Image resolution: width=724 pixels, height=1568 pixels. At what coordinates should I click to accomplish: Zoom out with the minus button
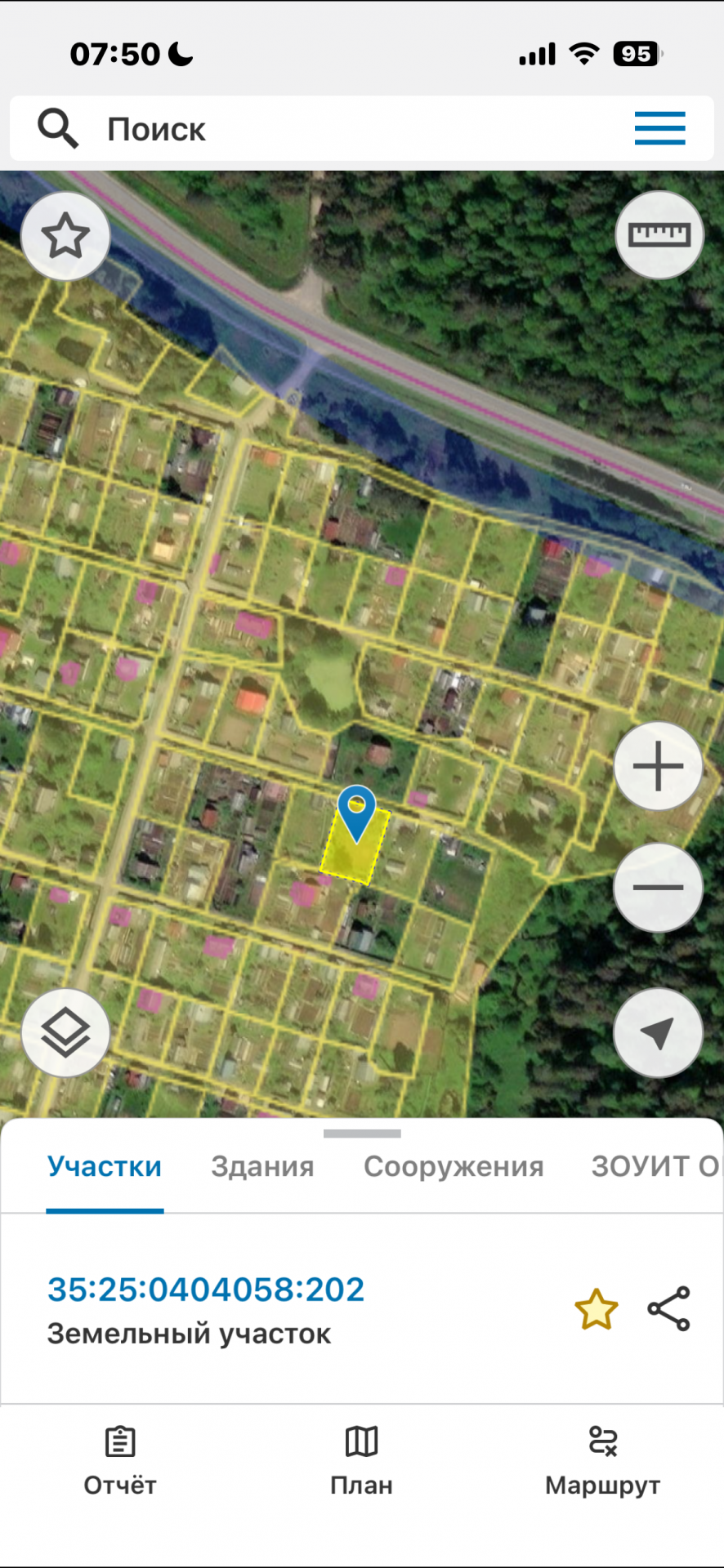click(658, 888)
